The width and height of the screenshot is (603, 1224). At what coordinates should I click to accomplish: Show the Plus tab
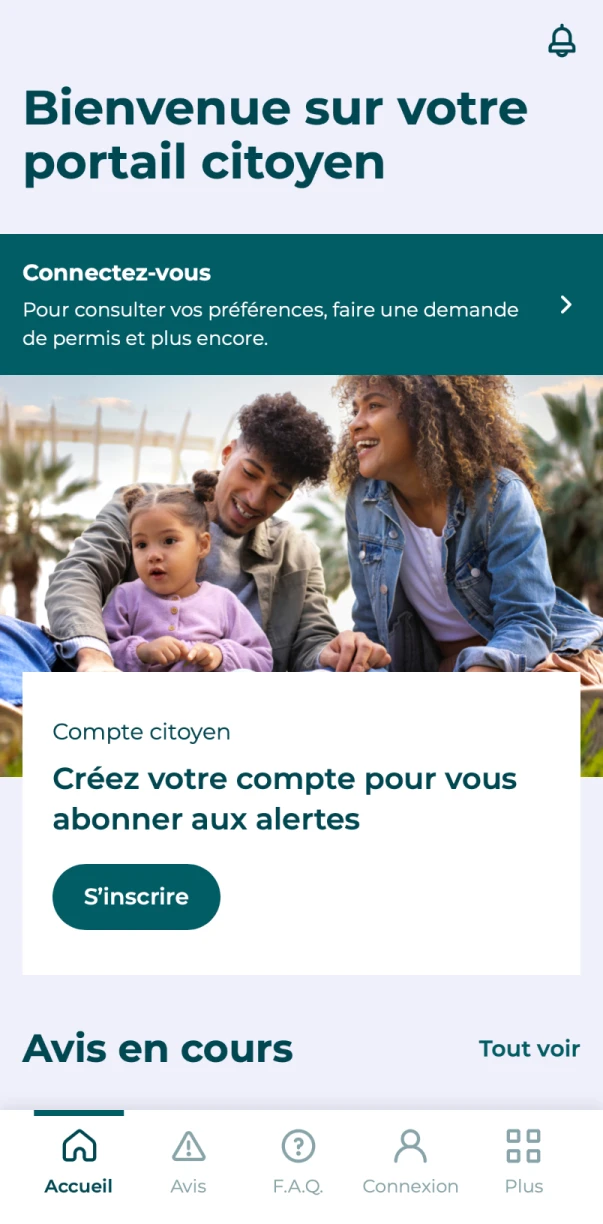coord(523,1162)
